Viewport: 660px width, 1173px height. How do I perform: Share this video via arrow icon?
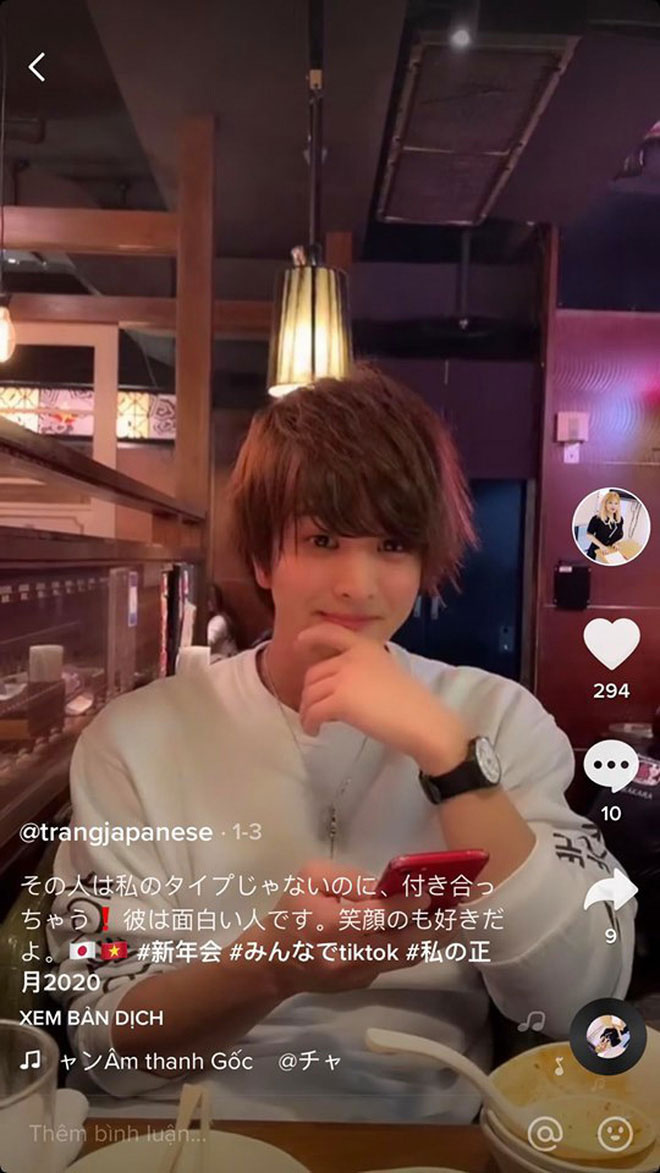(x=611, y=891)
